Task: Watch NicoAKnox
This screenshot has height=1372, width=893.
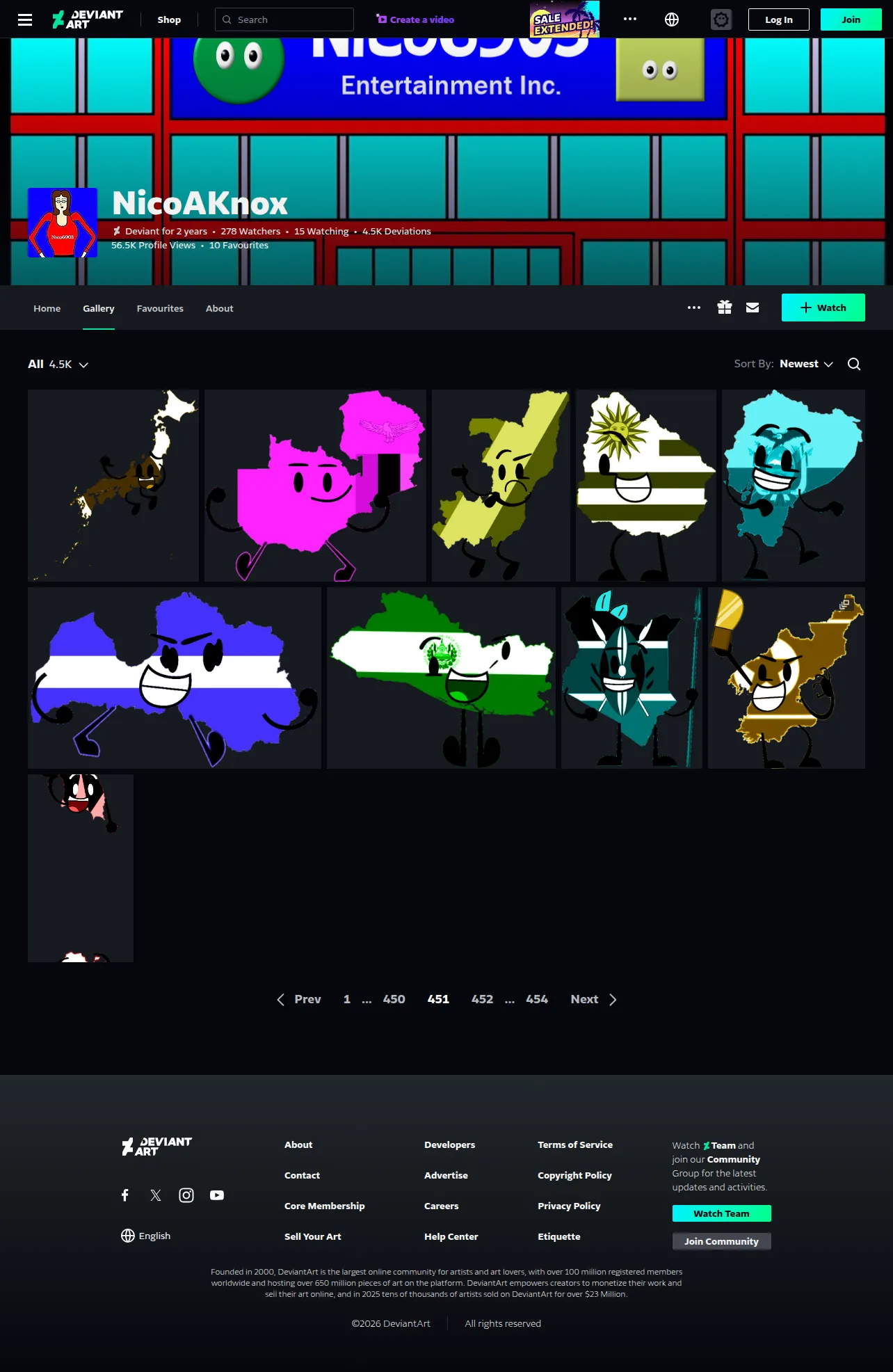Action: (x=823, y=308)
